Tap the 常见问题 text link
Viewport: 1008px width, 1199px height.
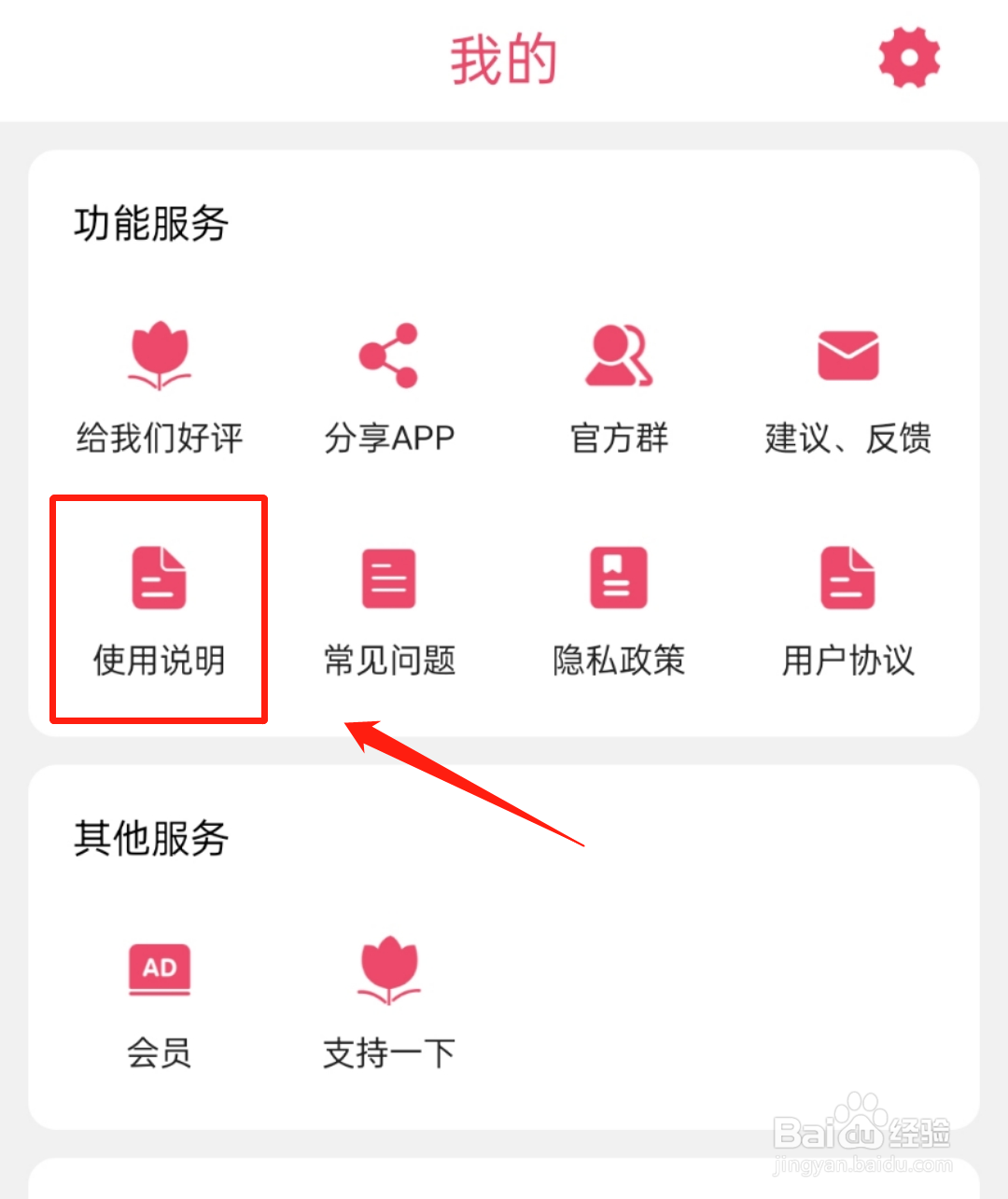coord(388,661)
